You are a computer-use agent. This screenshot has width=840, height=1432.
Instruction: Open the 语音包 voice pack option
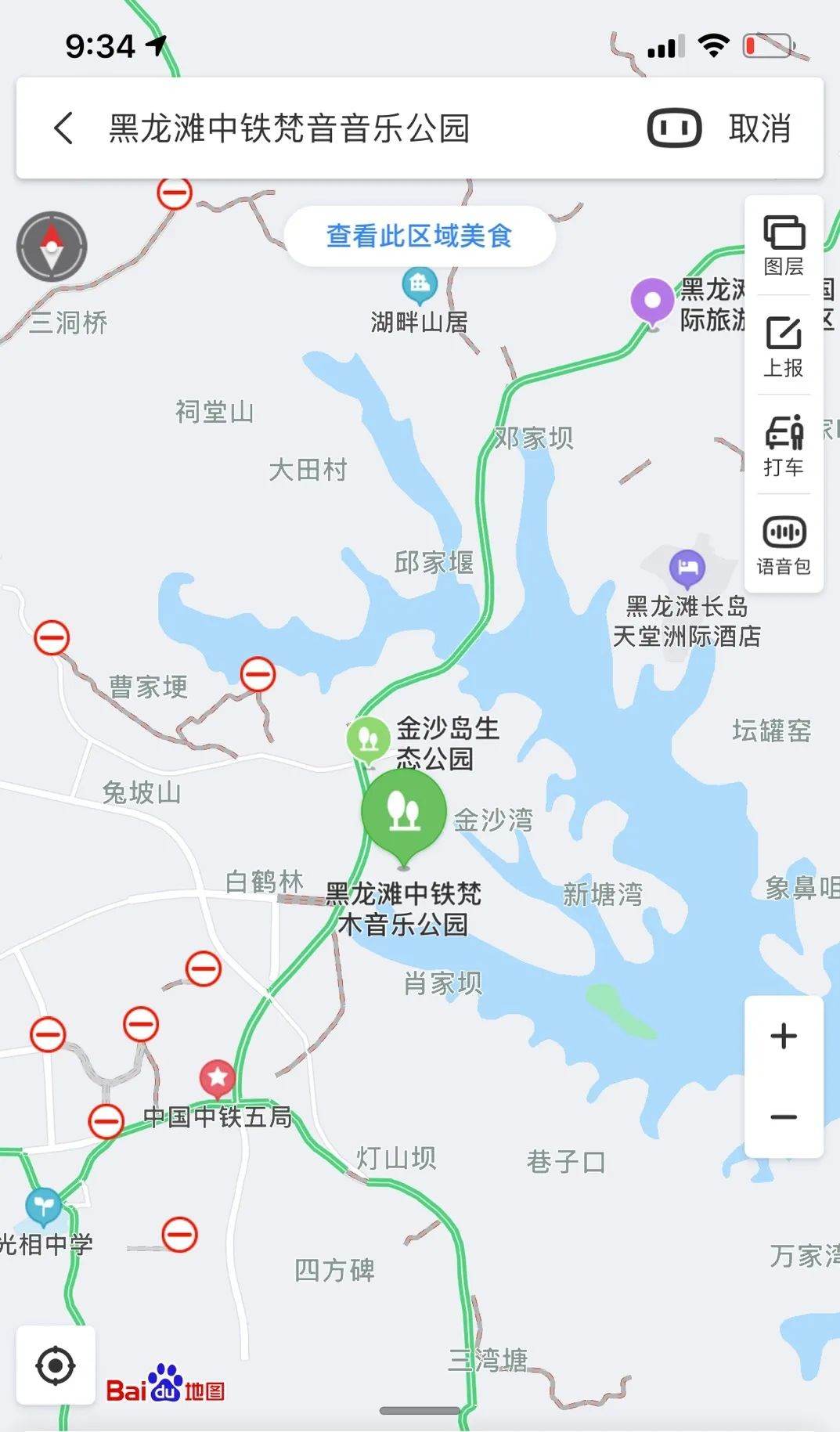(784, 545)
